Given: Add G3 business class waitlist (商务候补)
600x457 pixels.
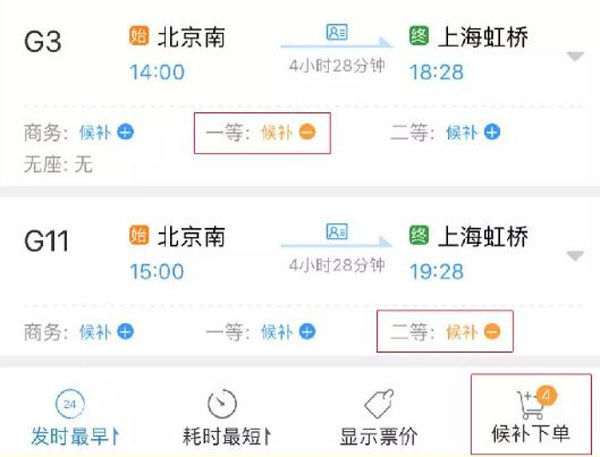Looking at the screenshot, I should coord(125,132).
